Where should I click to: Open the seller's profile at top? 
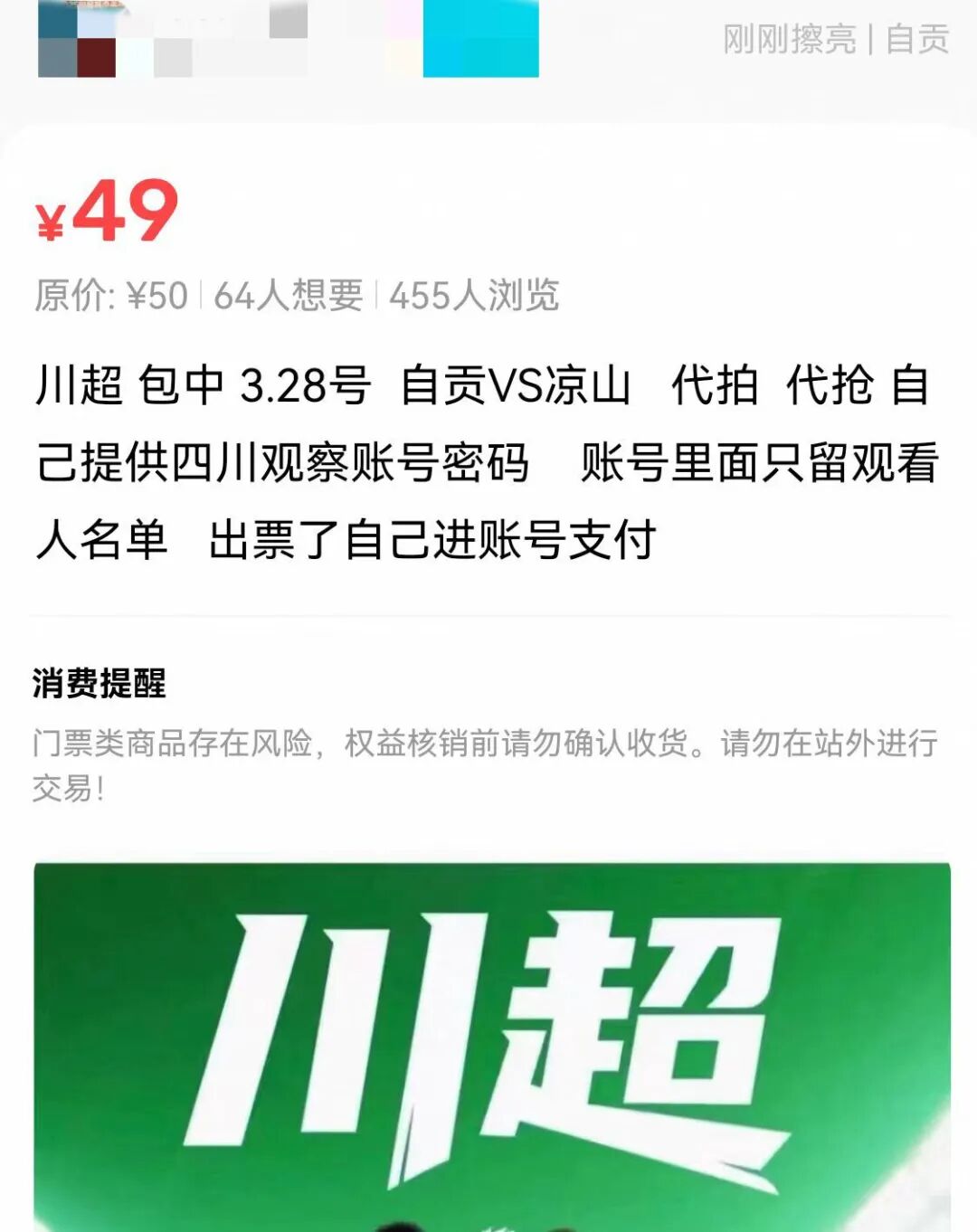(172, 40)
